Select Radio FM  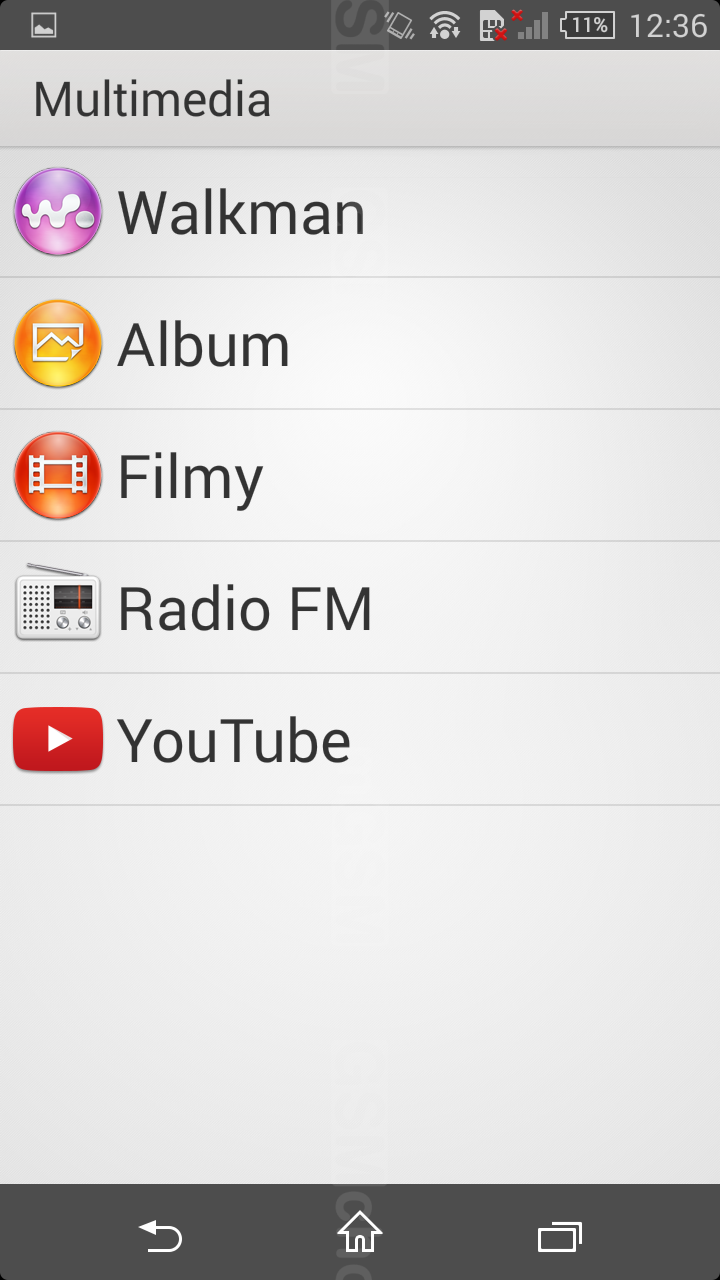pyautogui.click(x=360, y=608)
